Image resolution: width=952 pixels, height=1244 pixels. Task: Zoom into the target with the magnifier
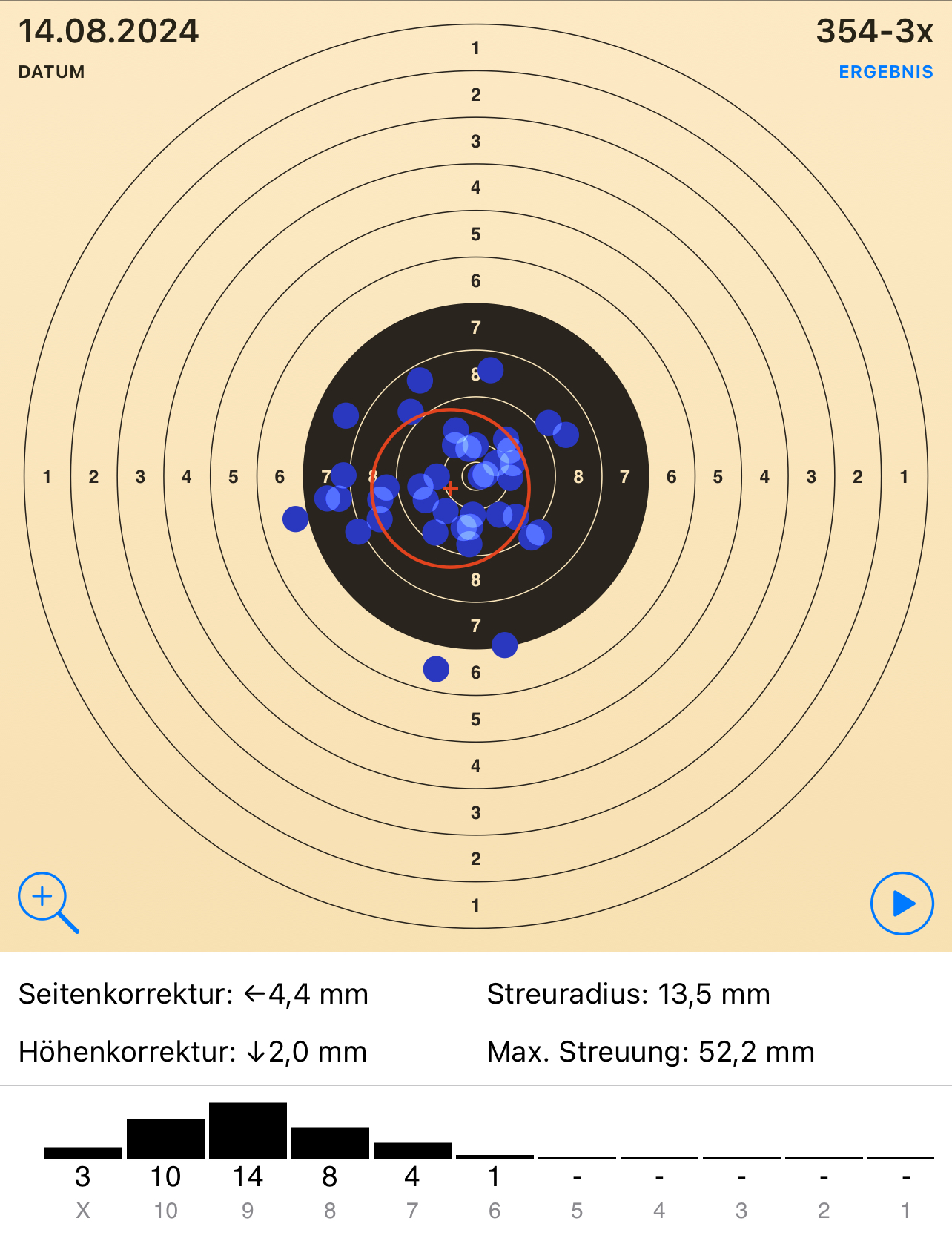point(46,901)
